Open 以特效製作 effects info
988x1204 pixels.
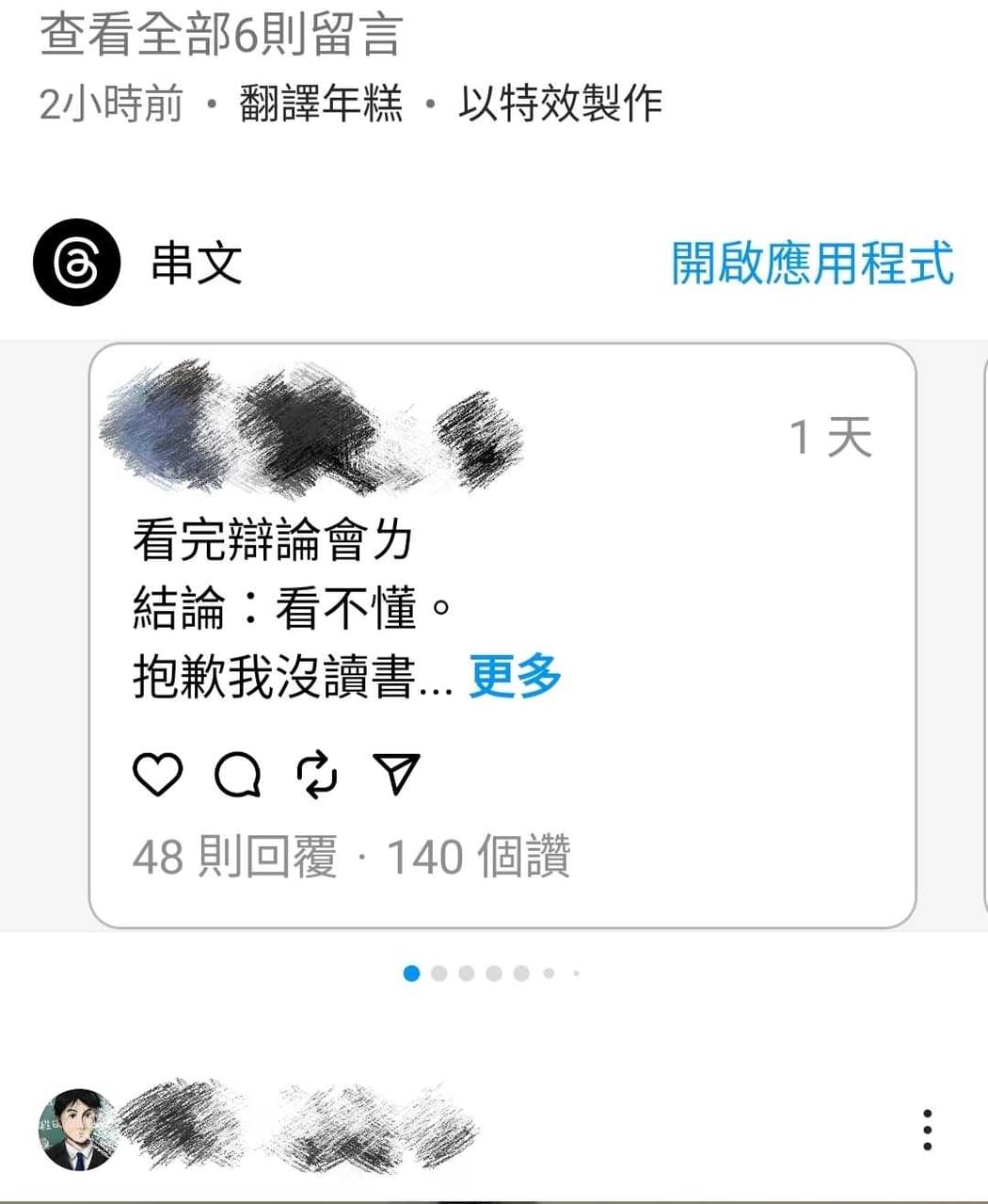(560, 106)
